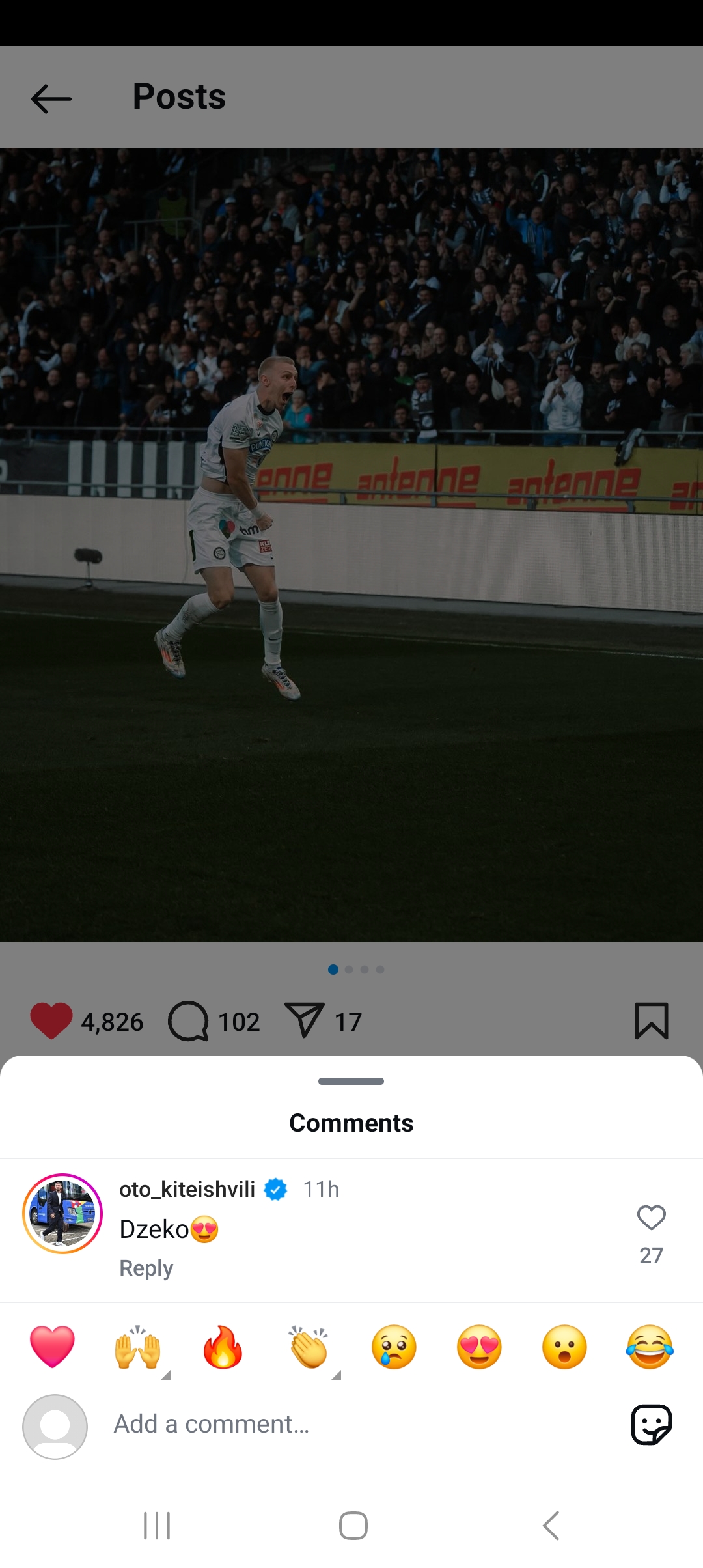Insert the heart-eyes emoji
Screen dimensions: 703x1568
coord(479,1347)
